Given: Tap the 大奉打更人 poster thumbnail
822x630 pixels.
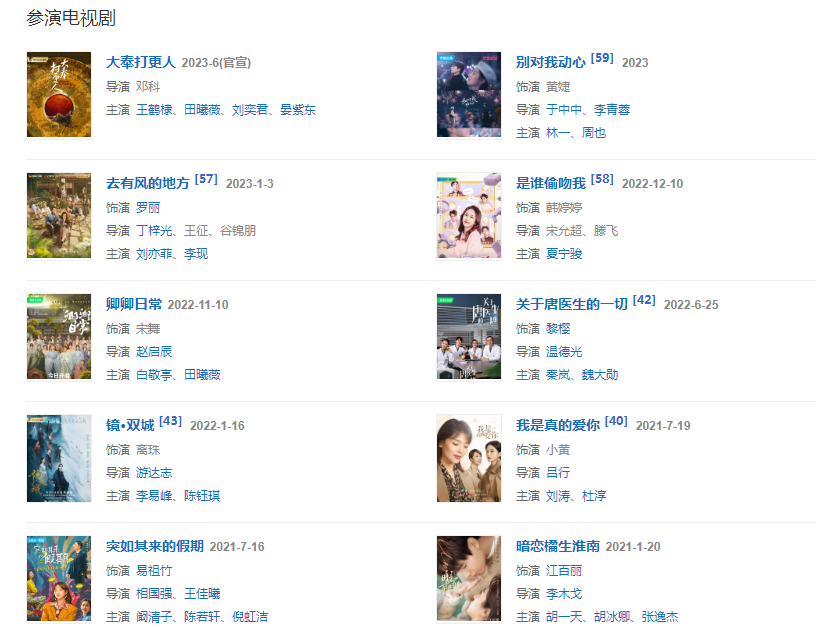Looking at the screenshot, I should tap(59, 95).
